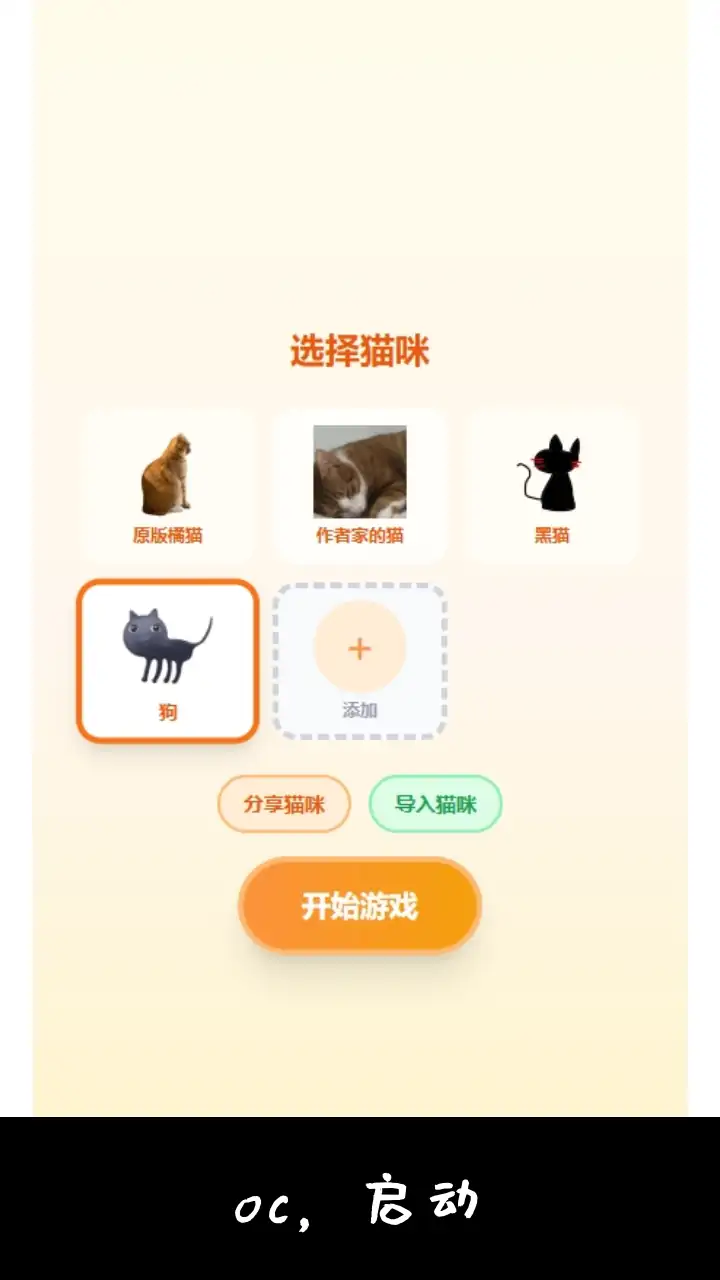Pick the 黑猫 cat card
The width and height of the screenshot is (720, 1280).
[x=552, y=486]
